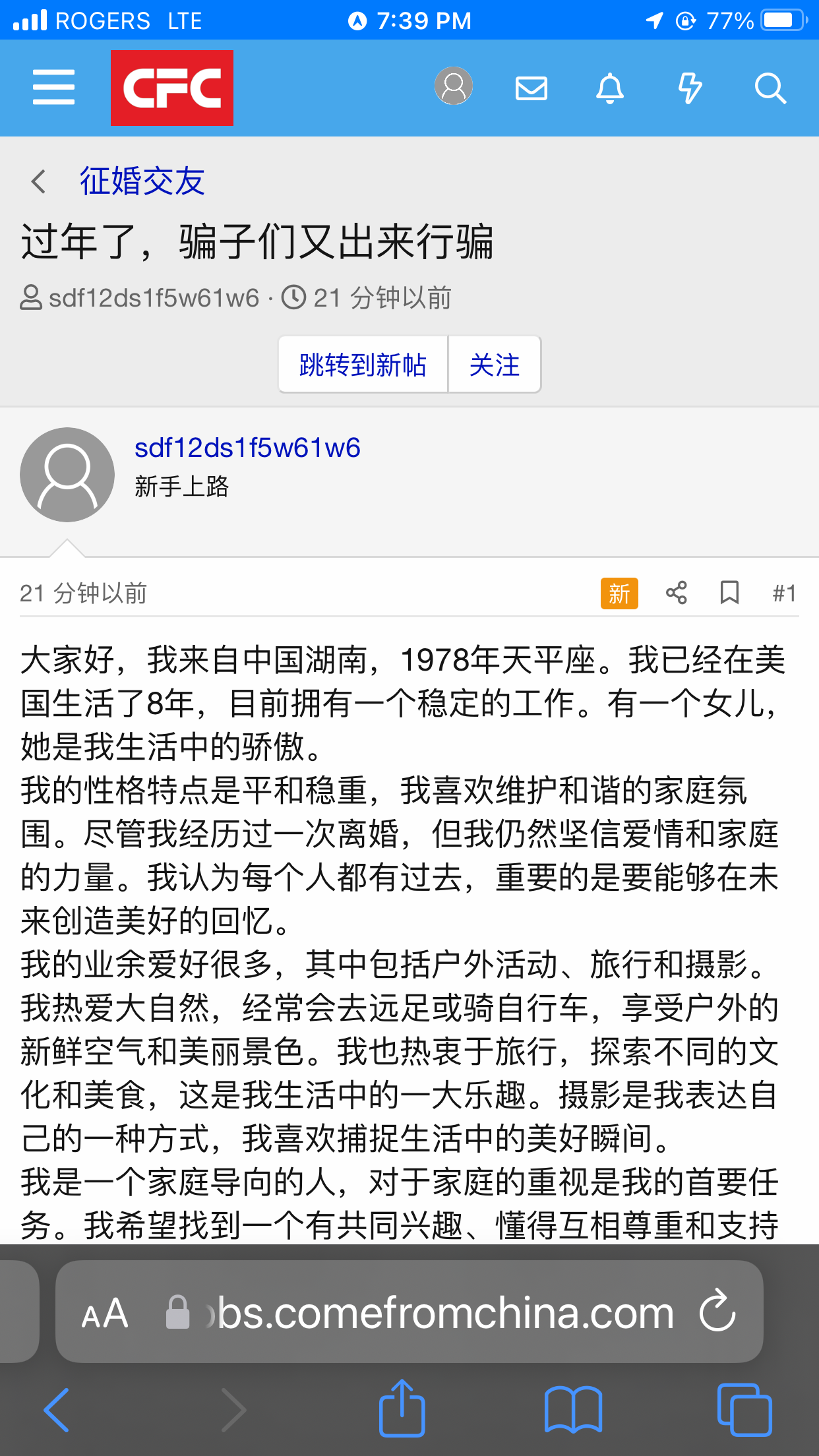Viewport: 819px width, 1456px height.
Task: Open the notifications bell
Action: point(610,88)
